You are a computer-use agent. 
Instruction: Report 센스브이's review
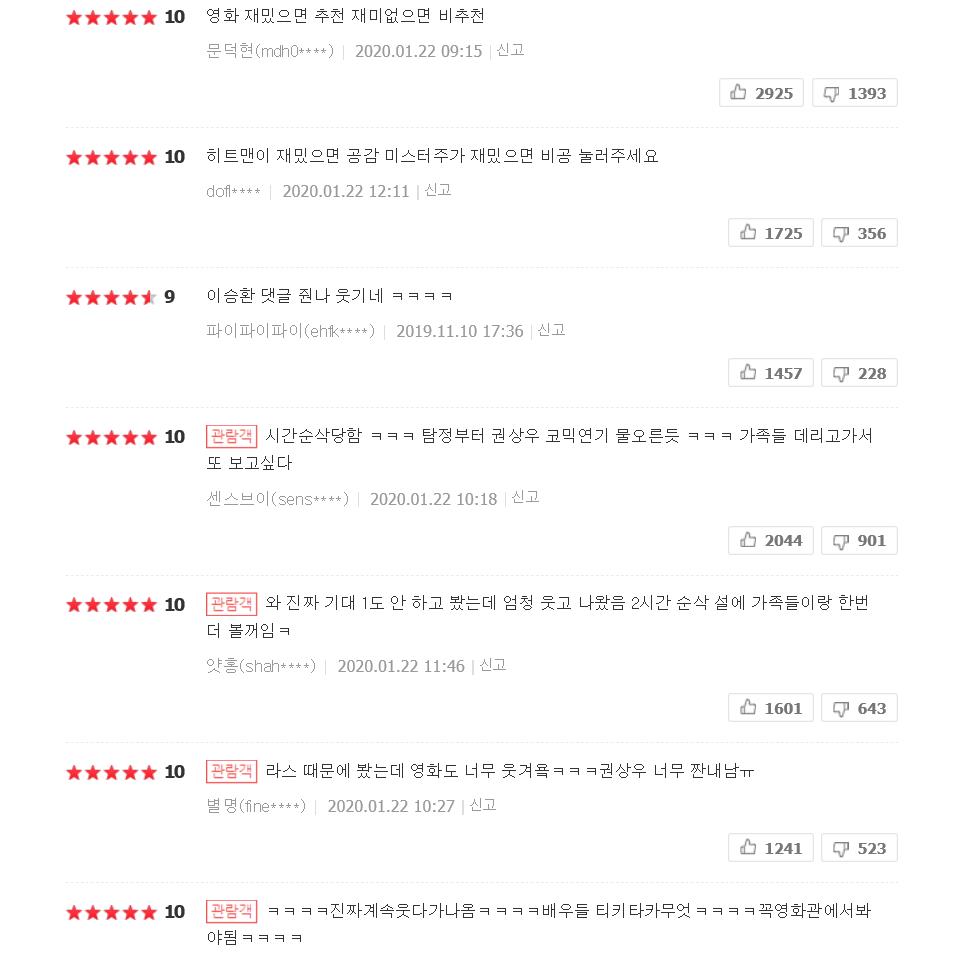(525, 497)
